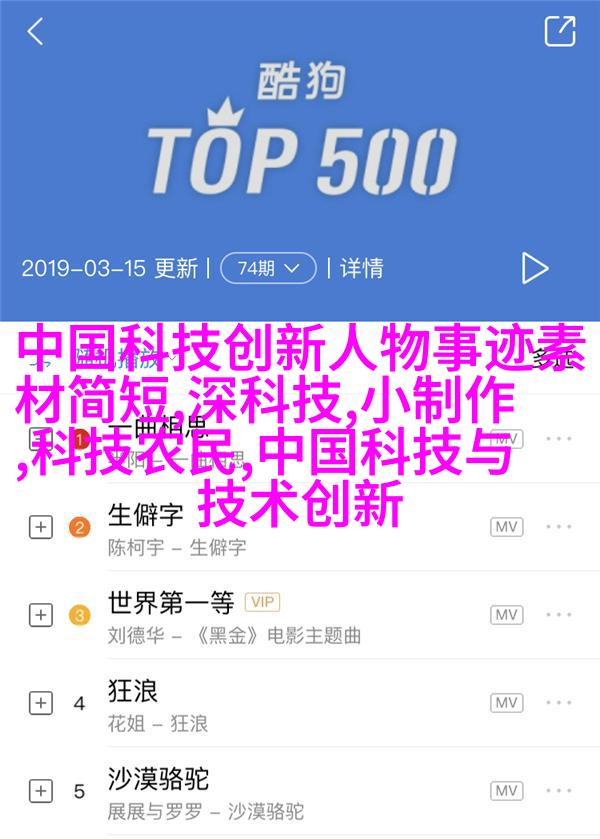
Task: Watch the MV for 狂浪
Action: 507,703
